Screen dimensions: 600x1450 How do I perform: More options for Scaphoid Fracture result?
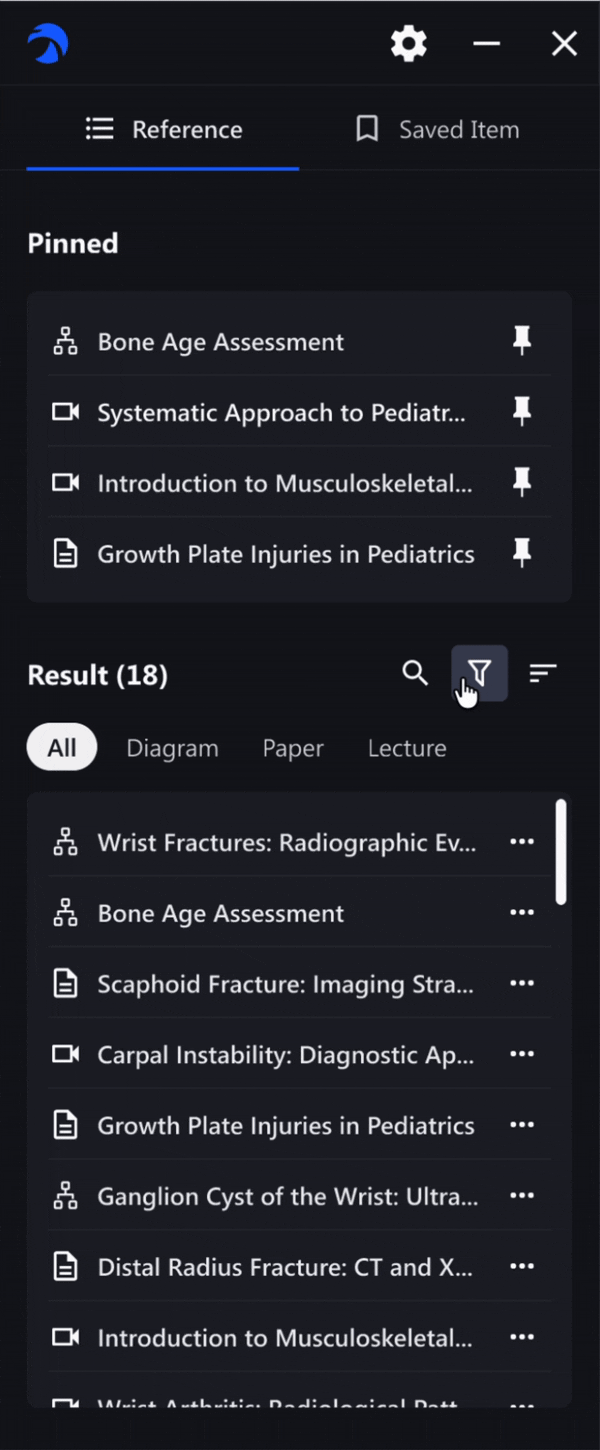pos(522,984)
